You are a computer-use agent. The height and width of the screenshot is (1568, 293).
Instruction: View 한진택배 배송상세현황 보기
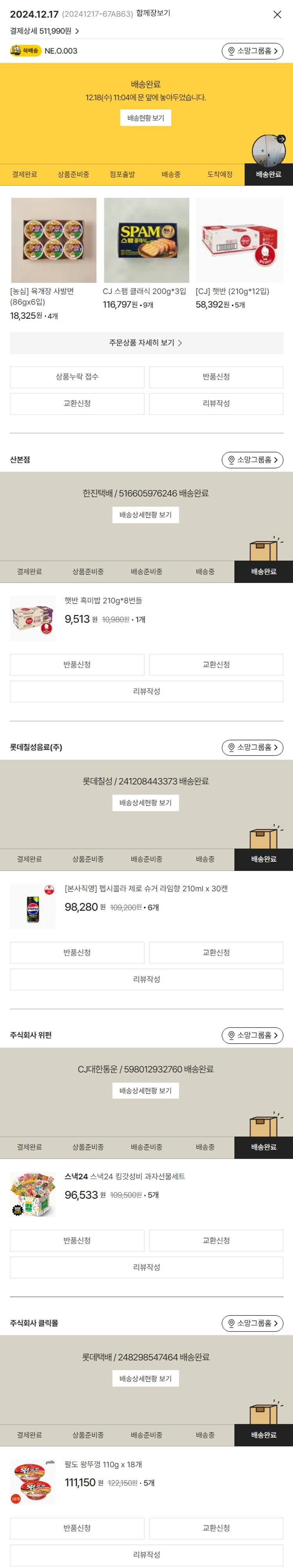146,515
